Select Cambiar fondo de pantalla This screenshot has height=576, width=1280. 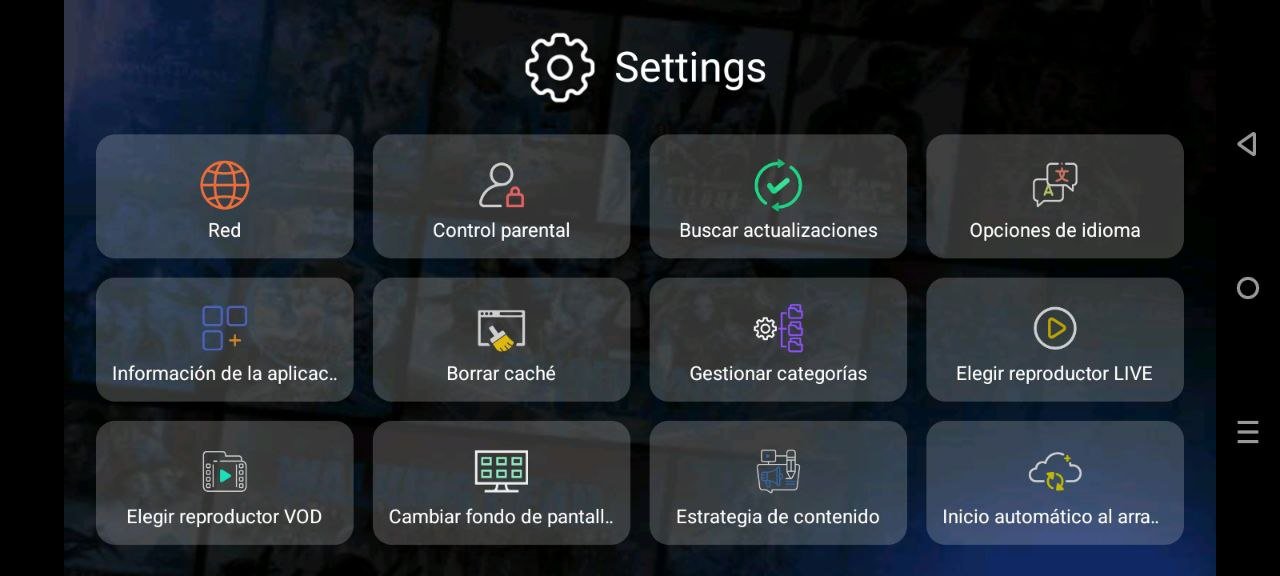coord(501,483)
